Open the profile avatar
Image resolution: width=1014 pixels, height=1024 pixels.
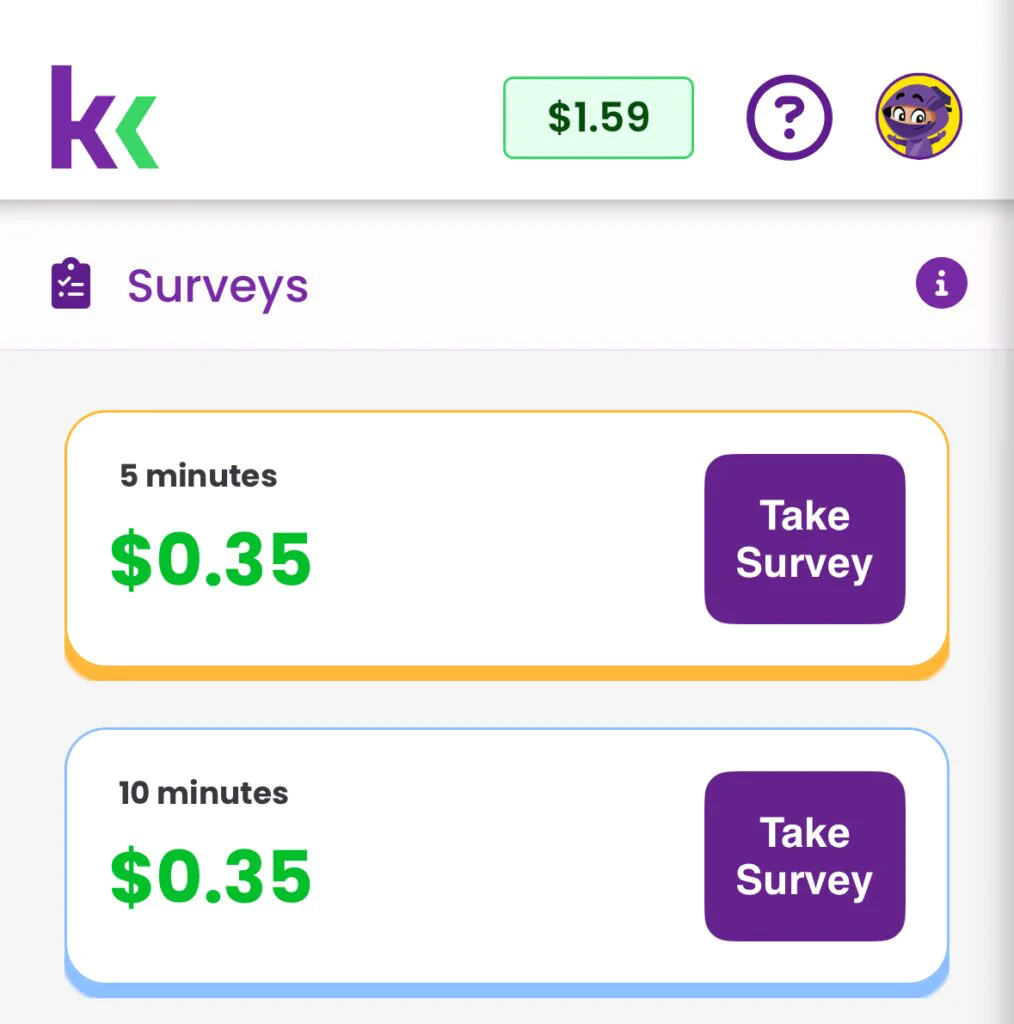(918, 117)
